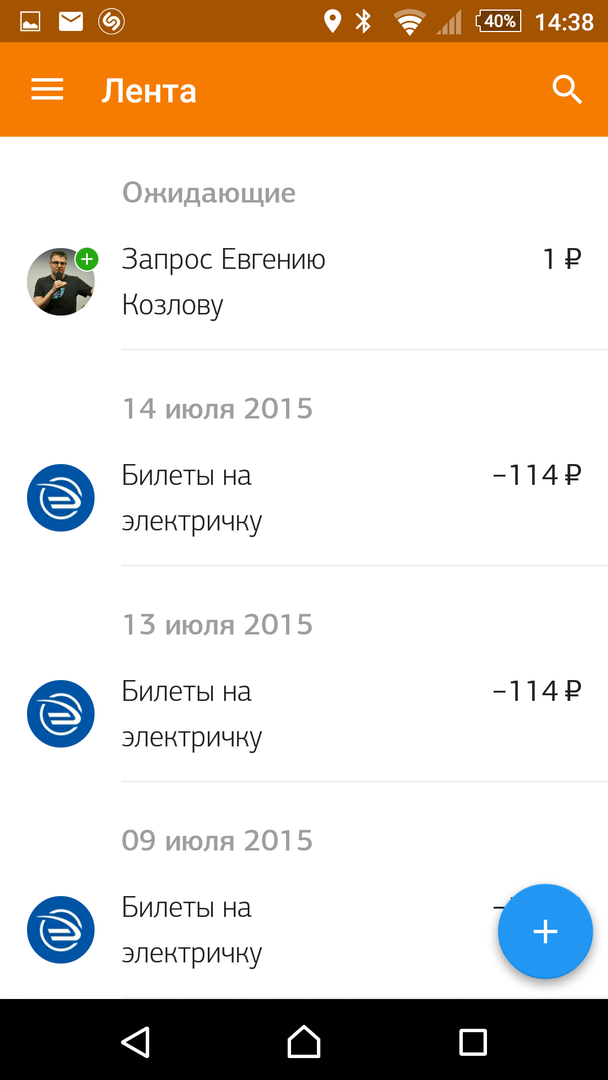The image size is (608, 1080).
Task: Open the pending request to Евгений Козлов
Action: pyautogui.click(x=300, y=282)
